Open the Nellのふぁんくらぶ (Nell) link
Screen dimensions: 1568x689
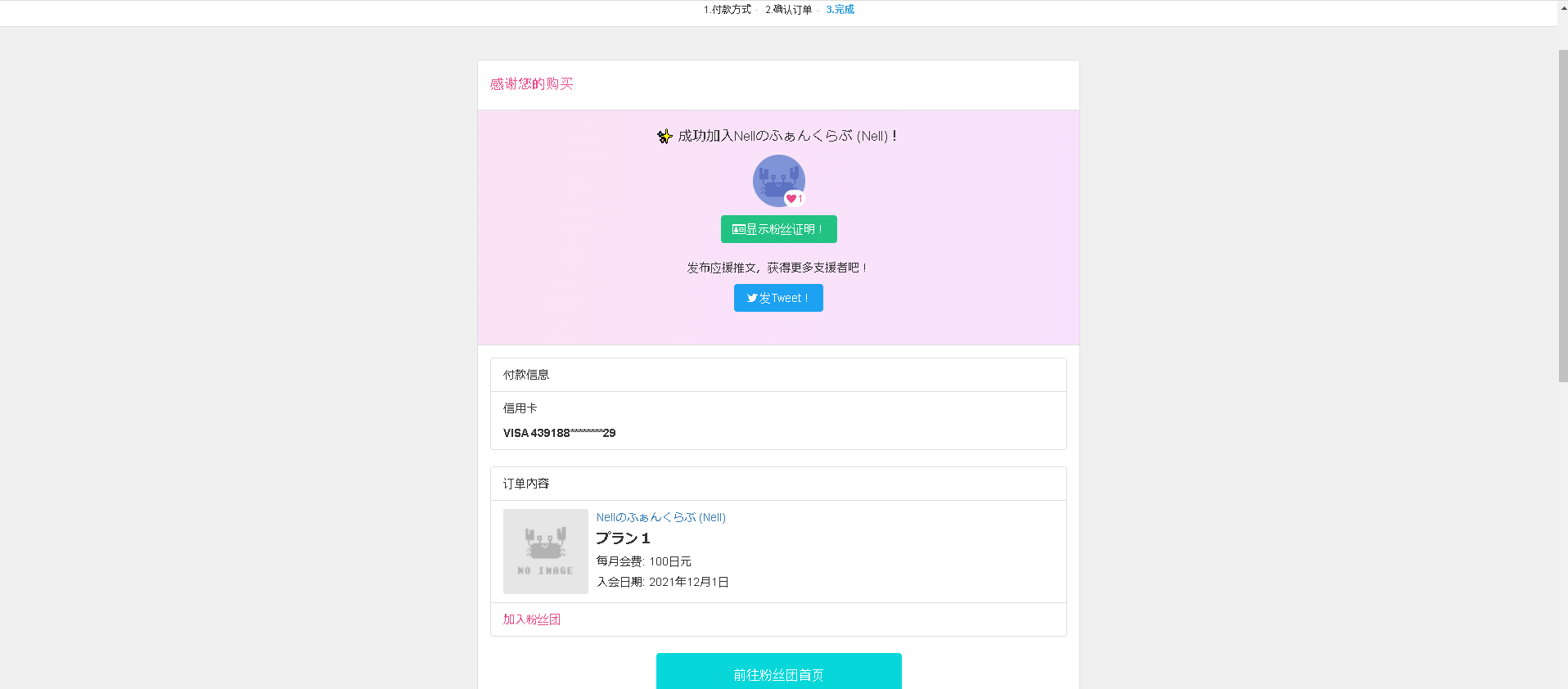click(660, 517)
